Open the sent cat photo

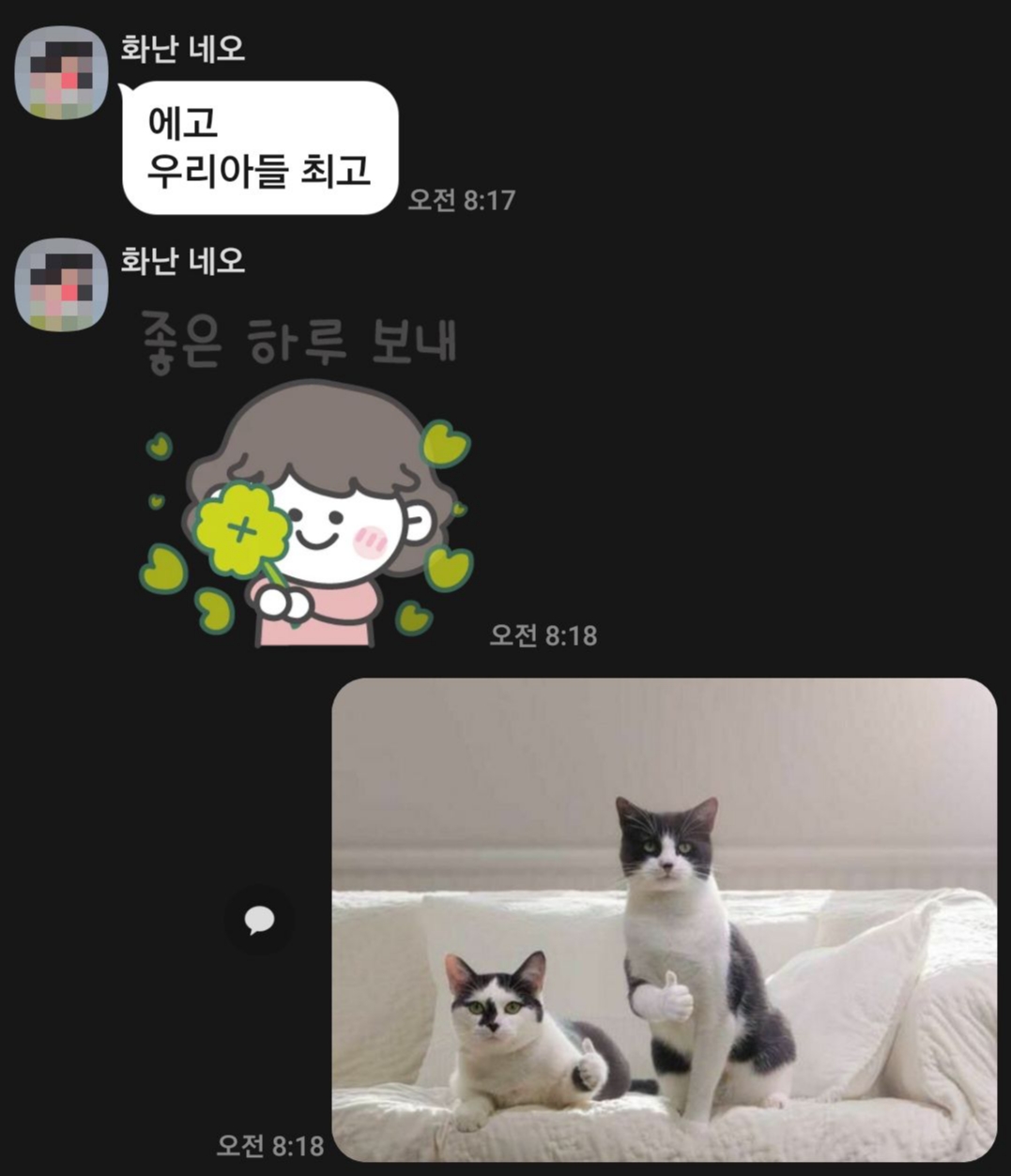(x=664, y=920)
